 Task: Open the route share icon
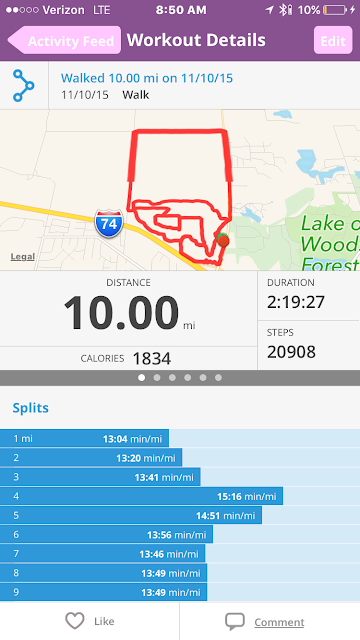[23, 85]
